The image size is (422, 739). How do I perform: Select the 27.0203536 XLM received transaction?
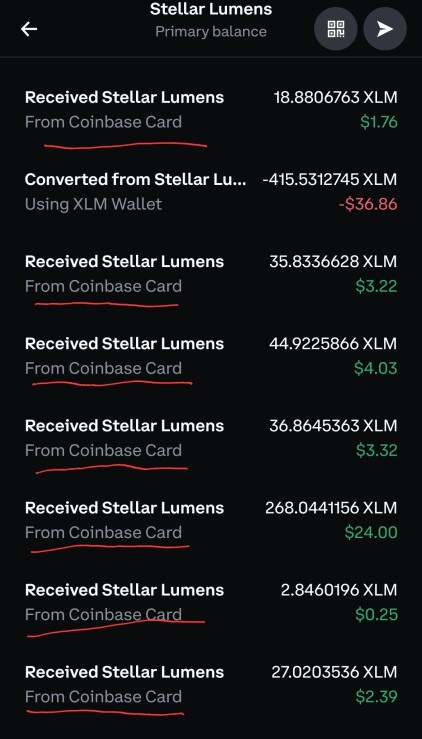click(211, 684)
